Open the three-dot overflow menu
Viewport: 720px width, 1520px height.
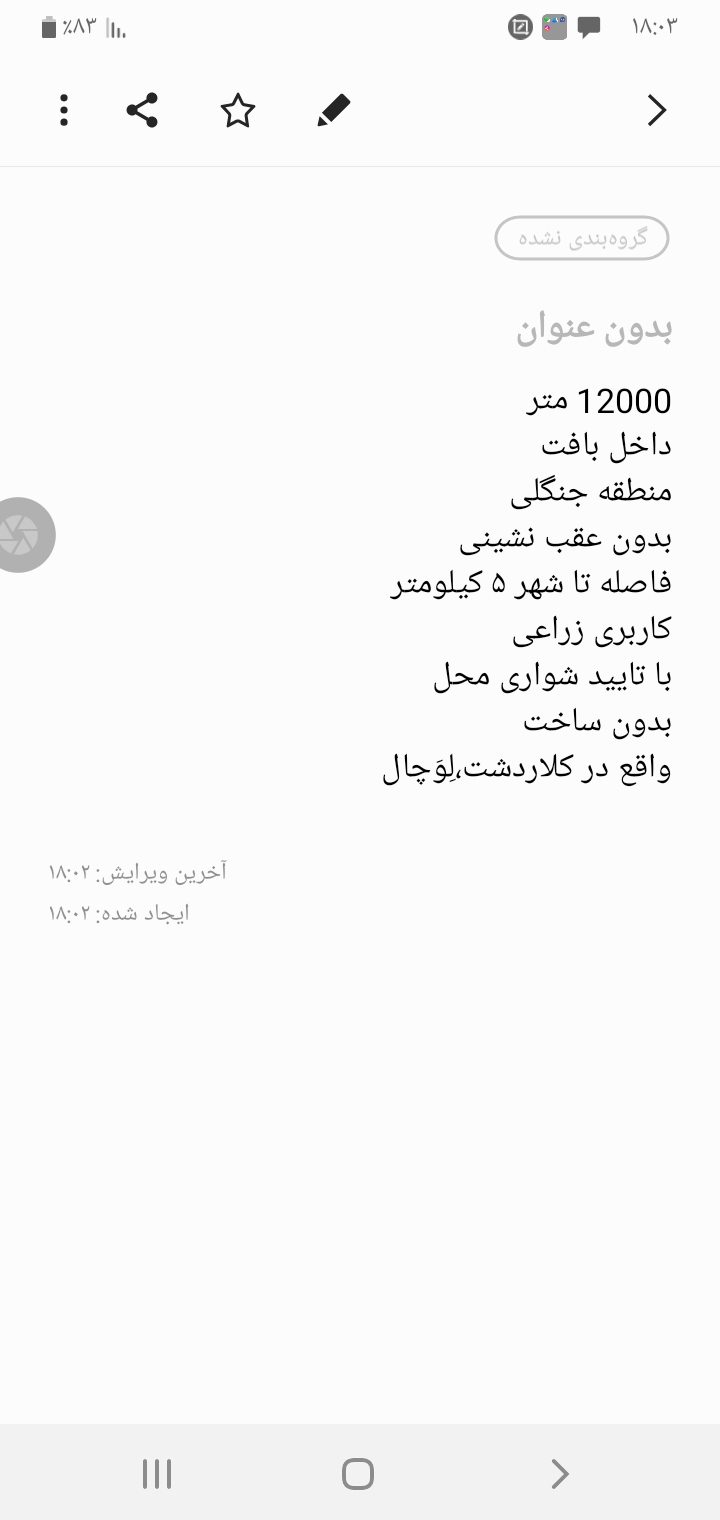point(64,110)
